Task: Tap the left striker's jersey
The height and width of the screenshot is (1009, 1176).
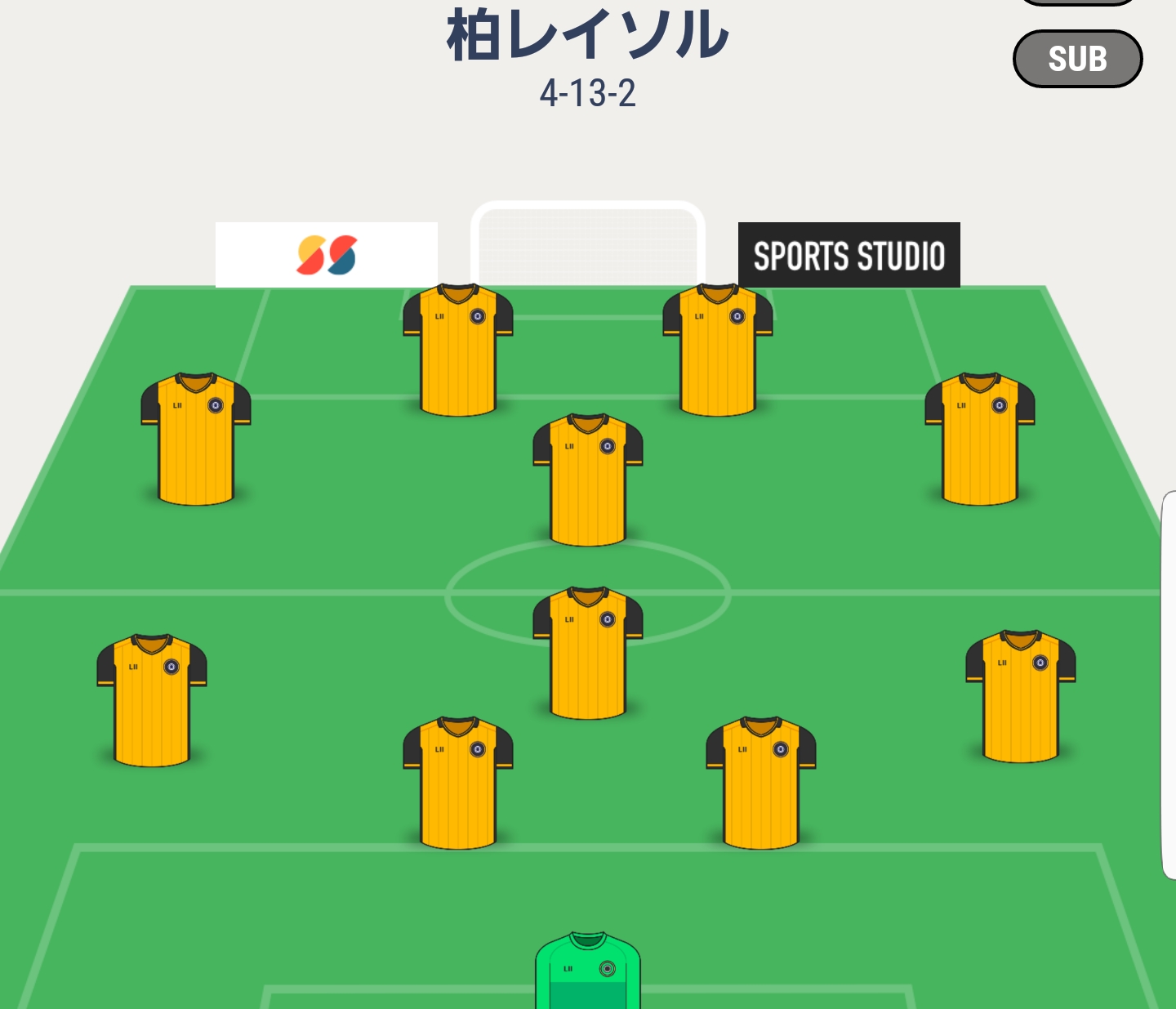Action: [x=457, y=351]
